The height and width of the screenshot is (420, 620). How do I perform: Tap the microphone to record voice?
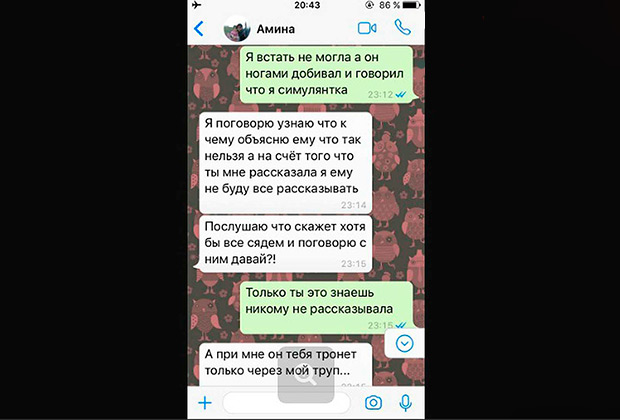[406, 402]
